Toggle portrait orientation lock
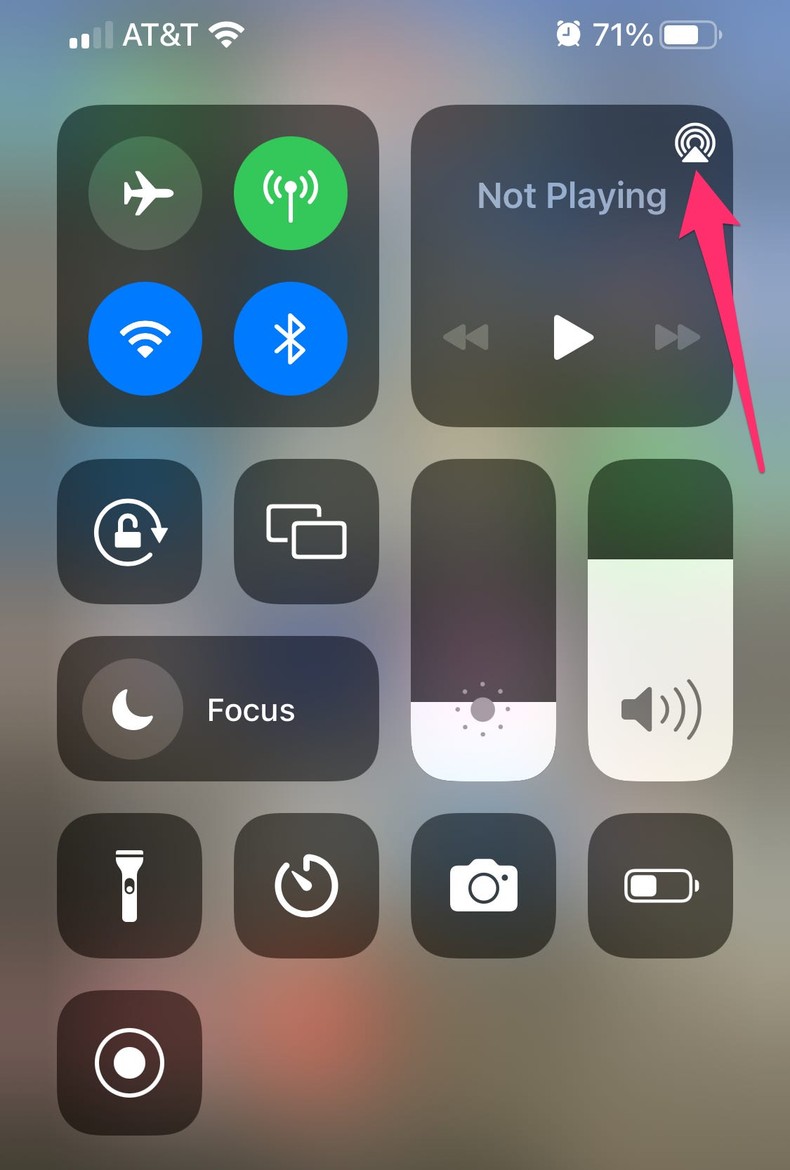 pyautogui.click(x=130, y=532)
